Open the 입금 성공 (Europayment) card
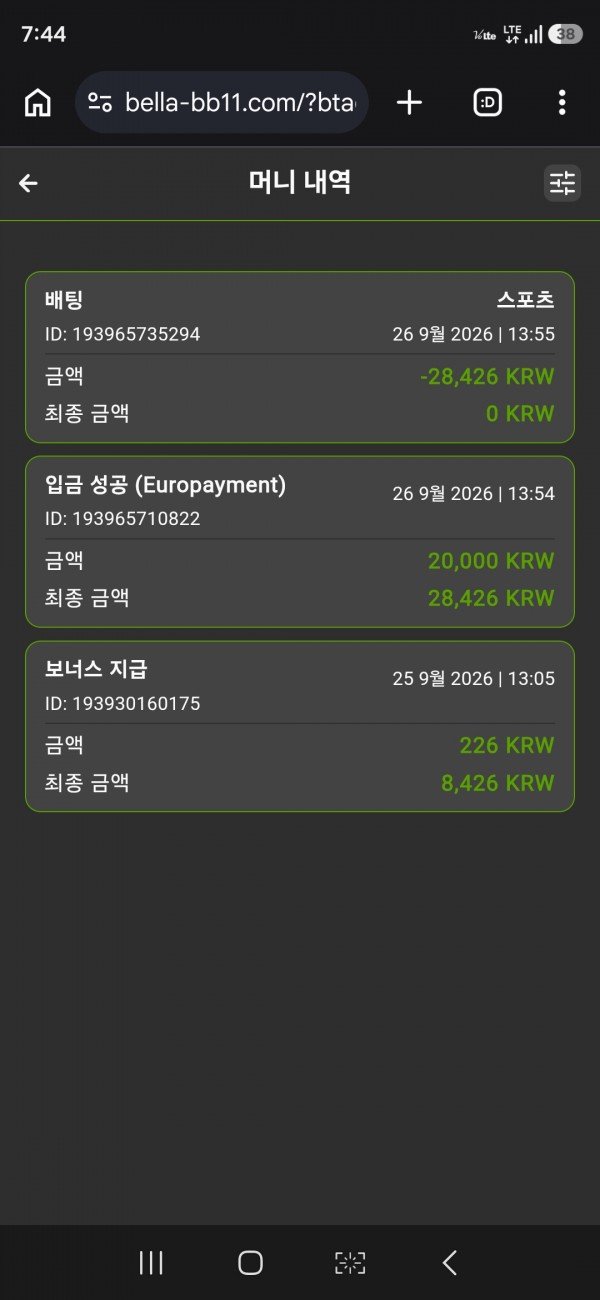This screenshot has height=1300, width=600. coord(300,542)
